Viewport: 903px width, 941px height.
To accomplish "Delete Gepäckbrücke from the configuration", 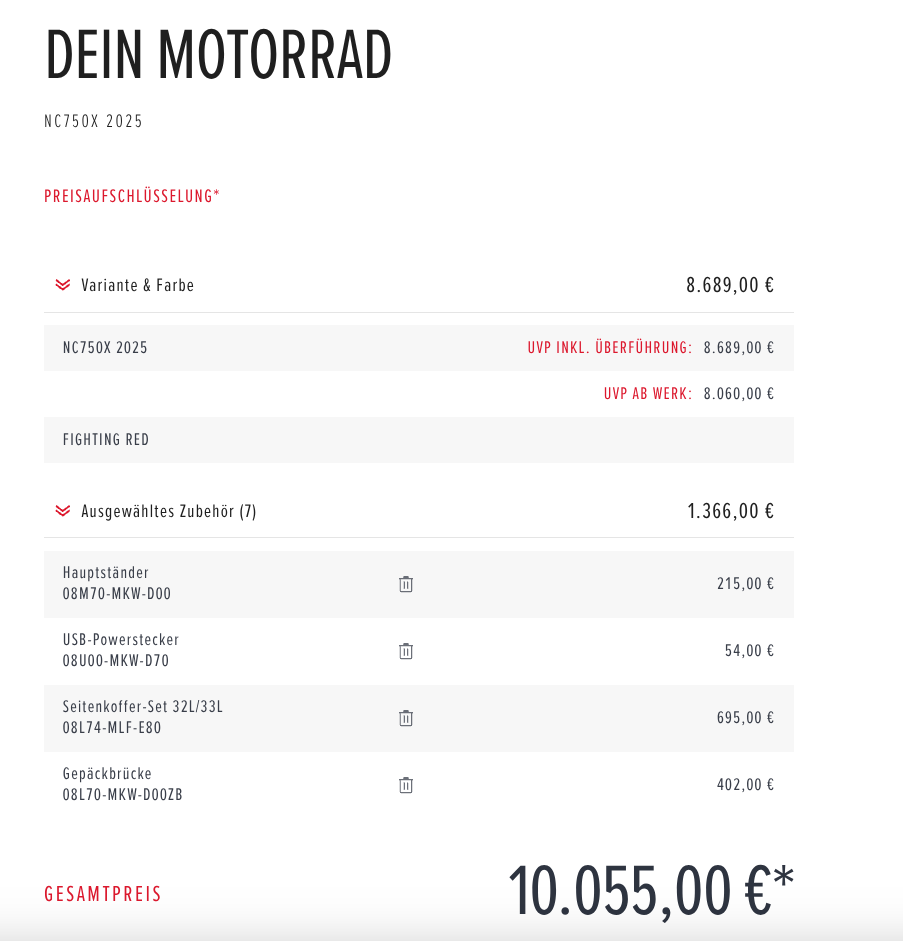I will click(x=406, y=785).
